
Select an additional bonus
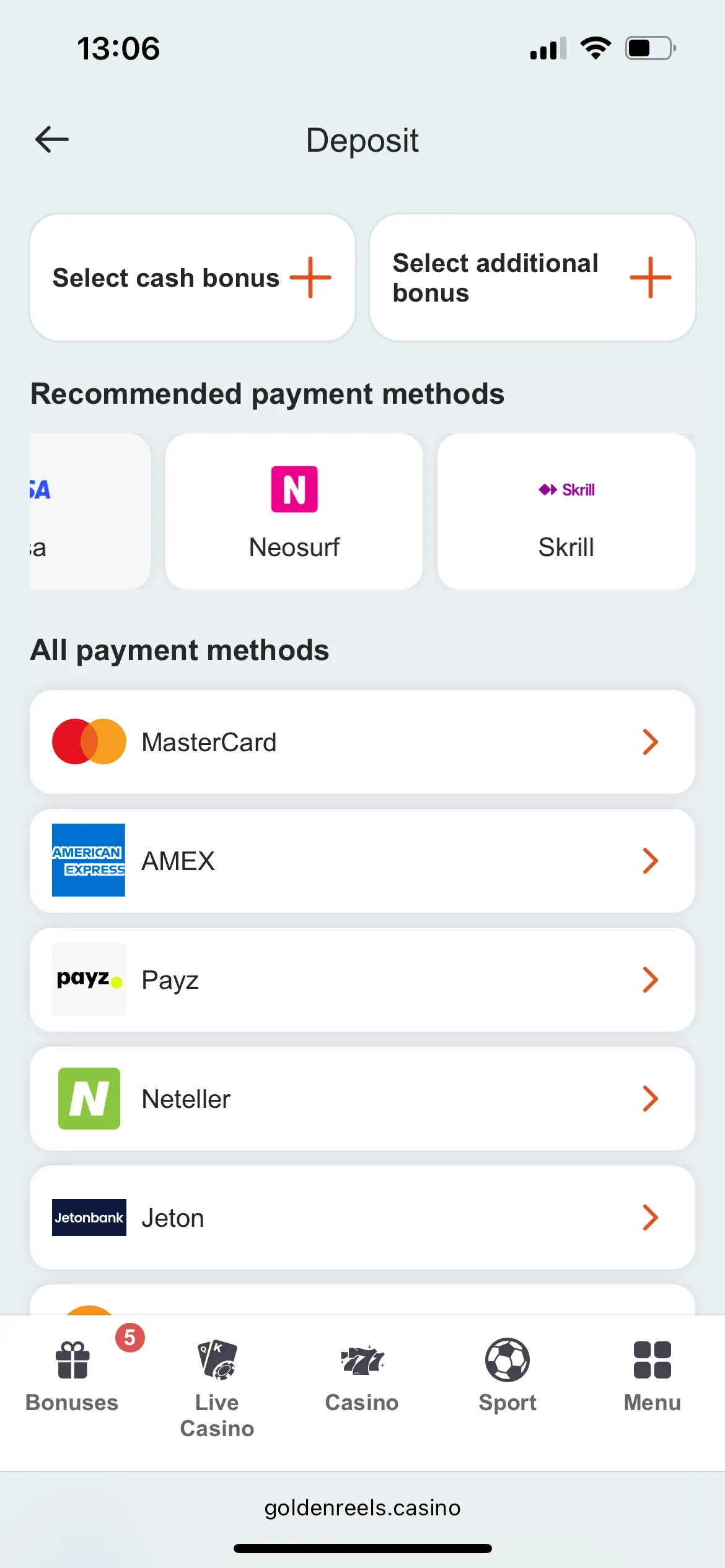pos(532,277)
